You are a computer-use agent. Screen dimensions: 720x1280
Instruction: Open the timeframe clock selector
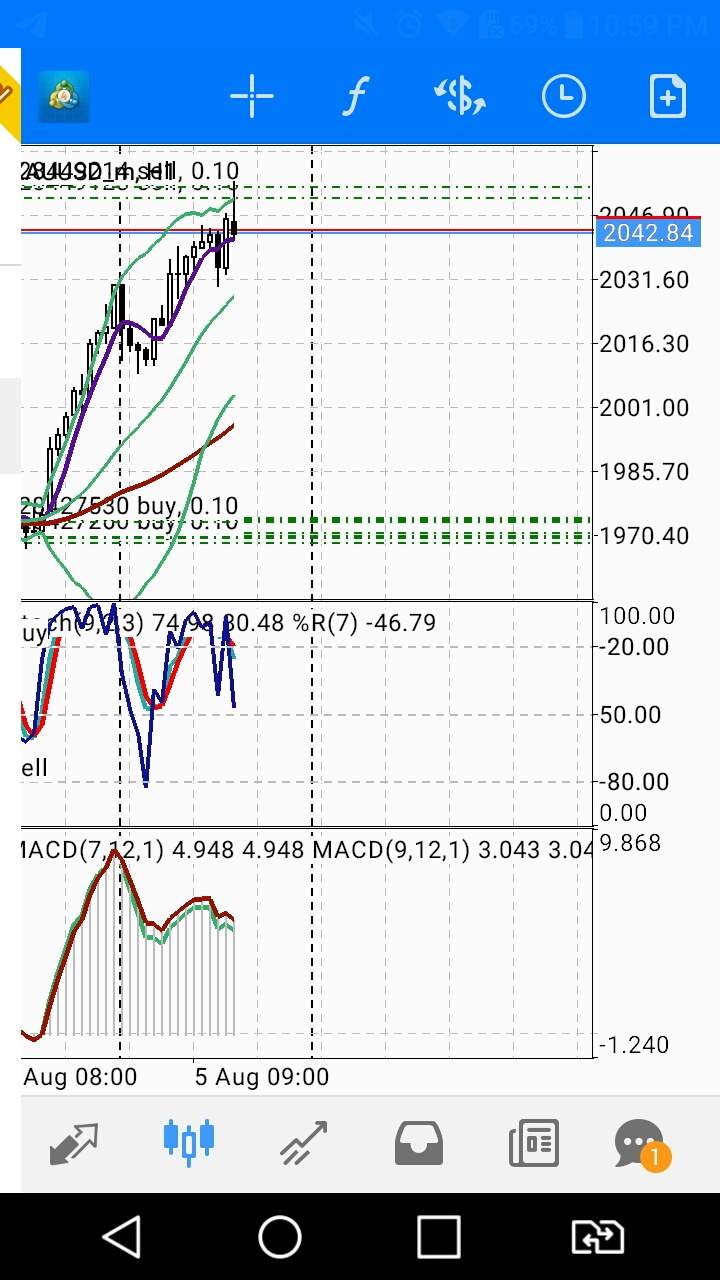(x=563, y=97)
